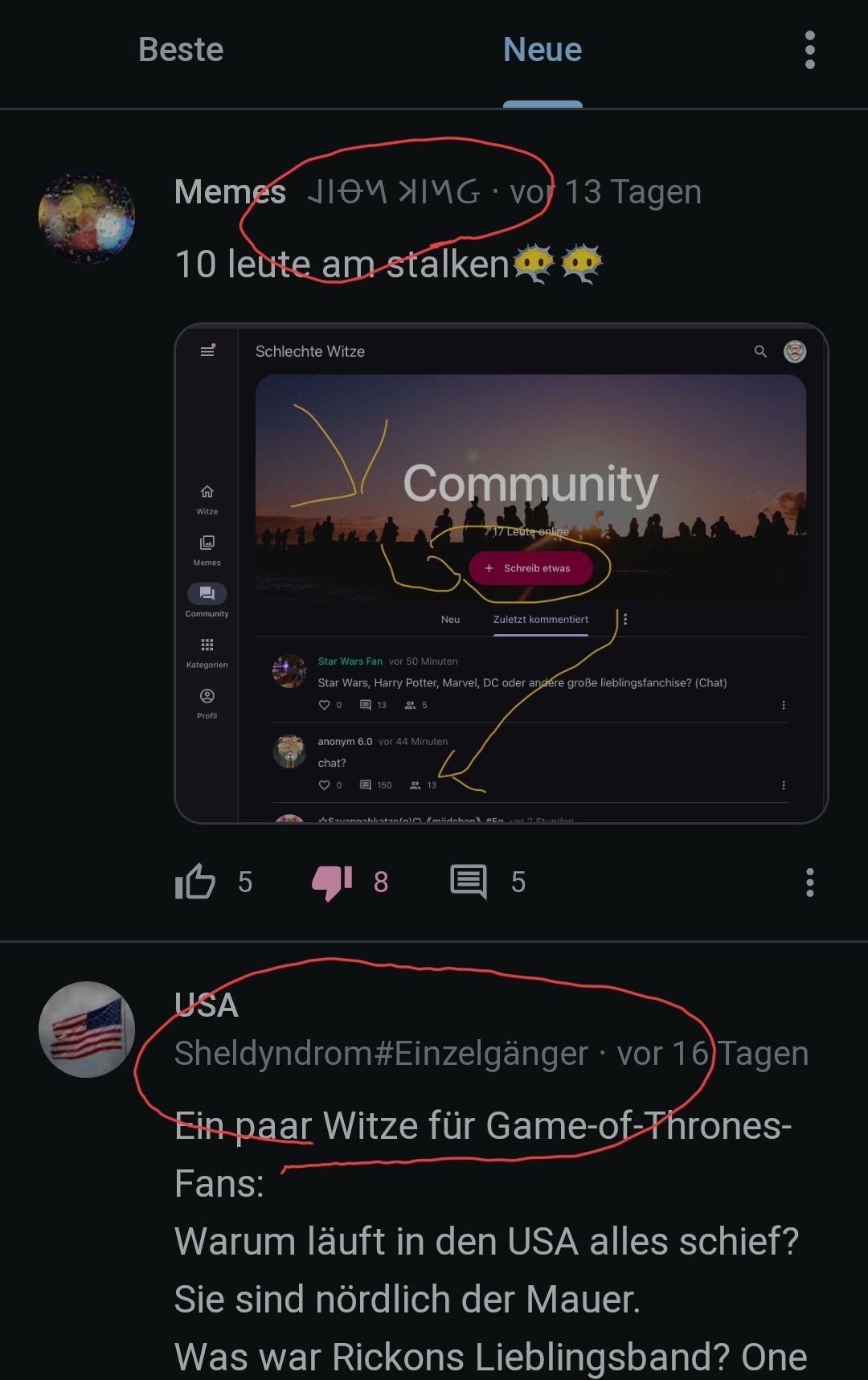The image size is (868, 1380).
Task: Open comments on the '10 leute am stalken' post
Action: click(469, 882)
